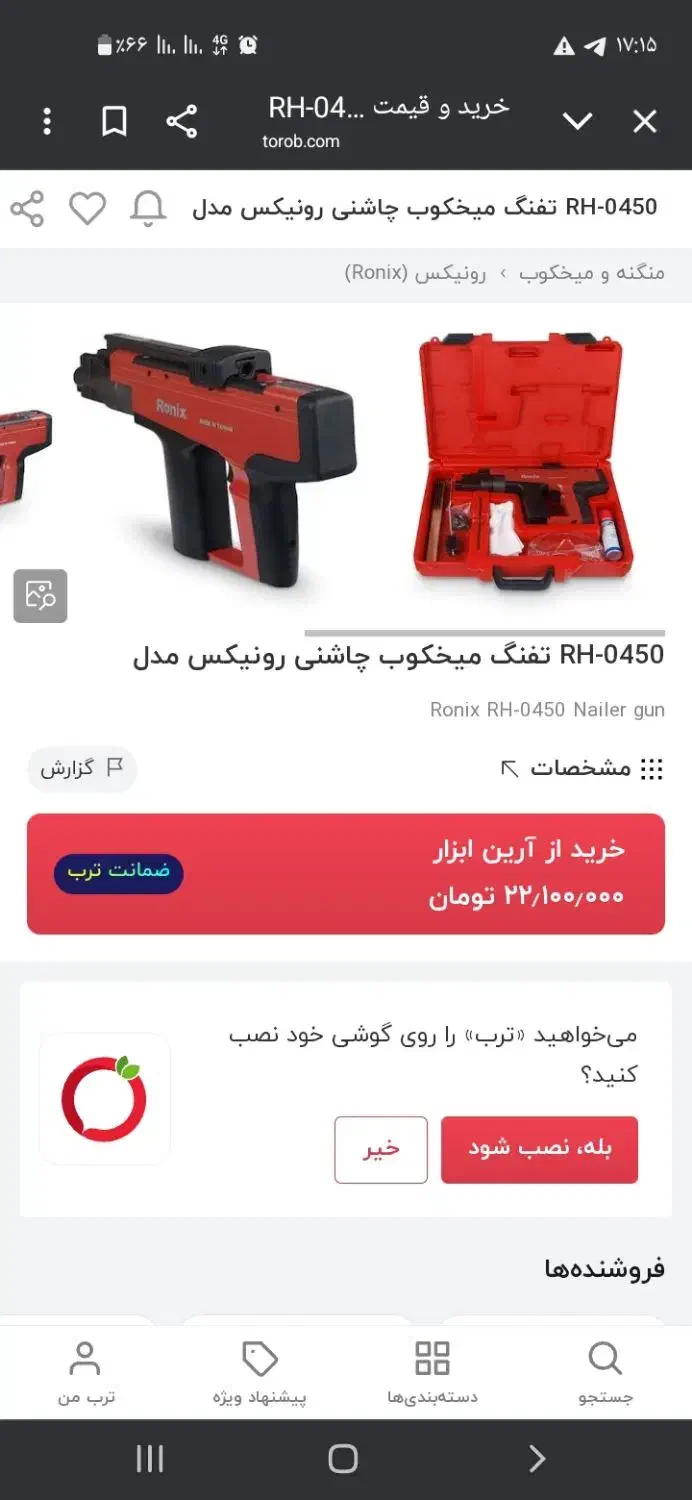Bookmark this page in the browser
The height and width of the screenshot is (1500, 692).
114,122
